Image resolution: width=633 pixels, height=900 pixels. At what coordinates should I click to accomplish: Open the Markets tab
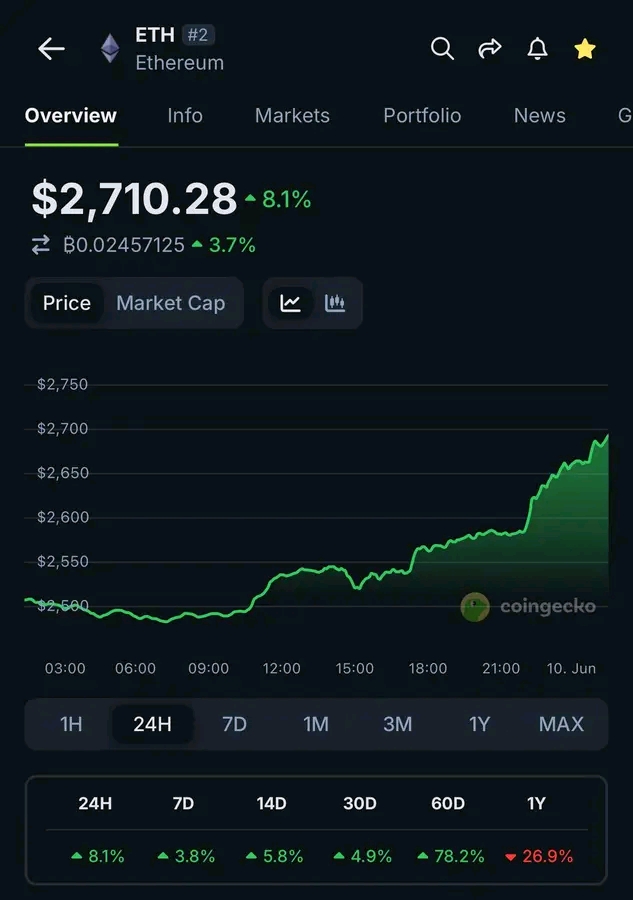pyautogui.click(x=292, y=115)
